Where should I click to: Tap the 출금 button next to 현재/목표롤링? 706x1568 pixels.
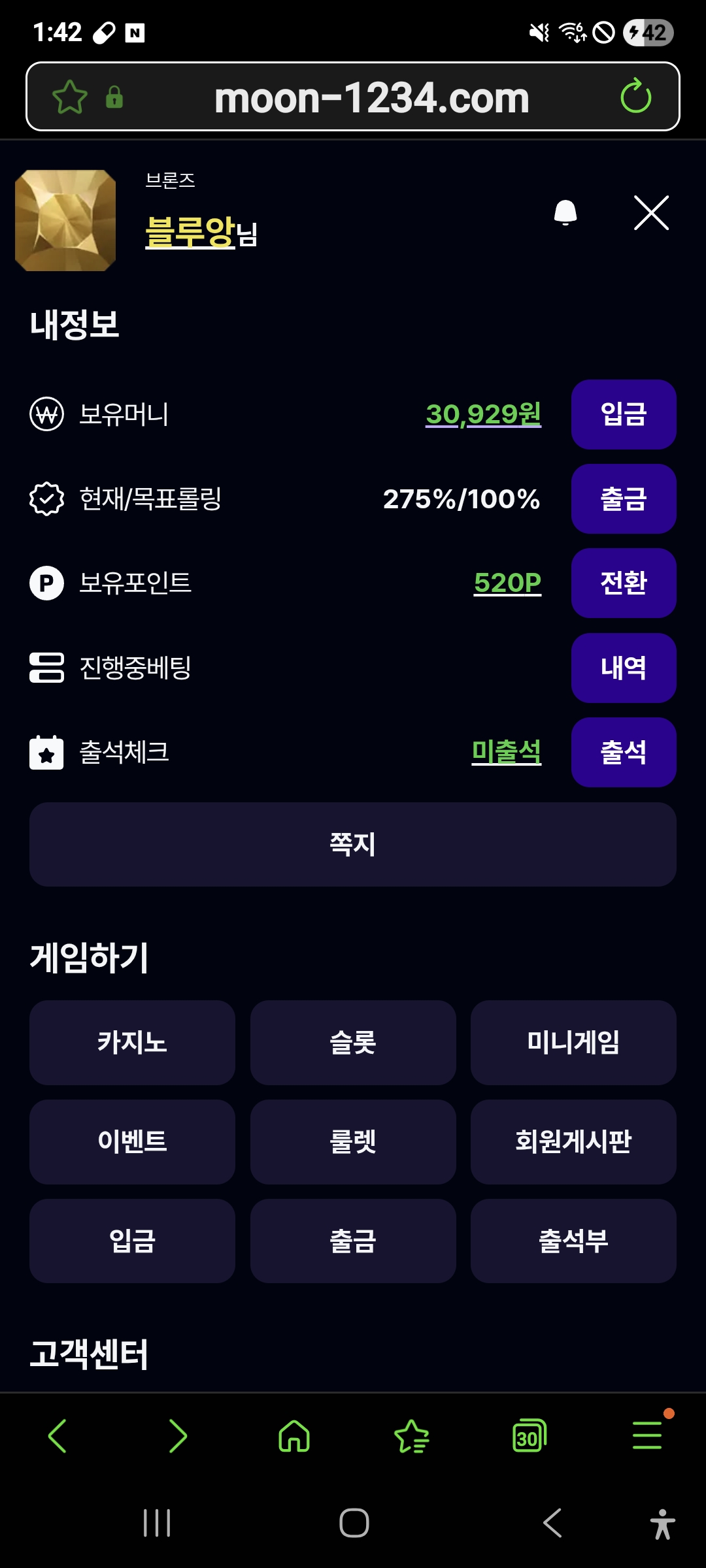[623, 498]
